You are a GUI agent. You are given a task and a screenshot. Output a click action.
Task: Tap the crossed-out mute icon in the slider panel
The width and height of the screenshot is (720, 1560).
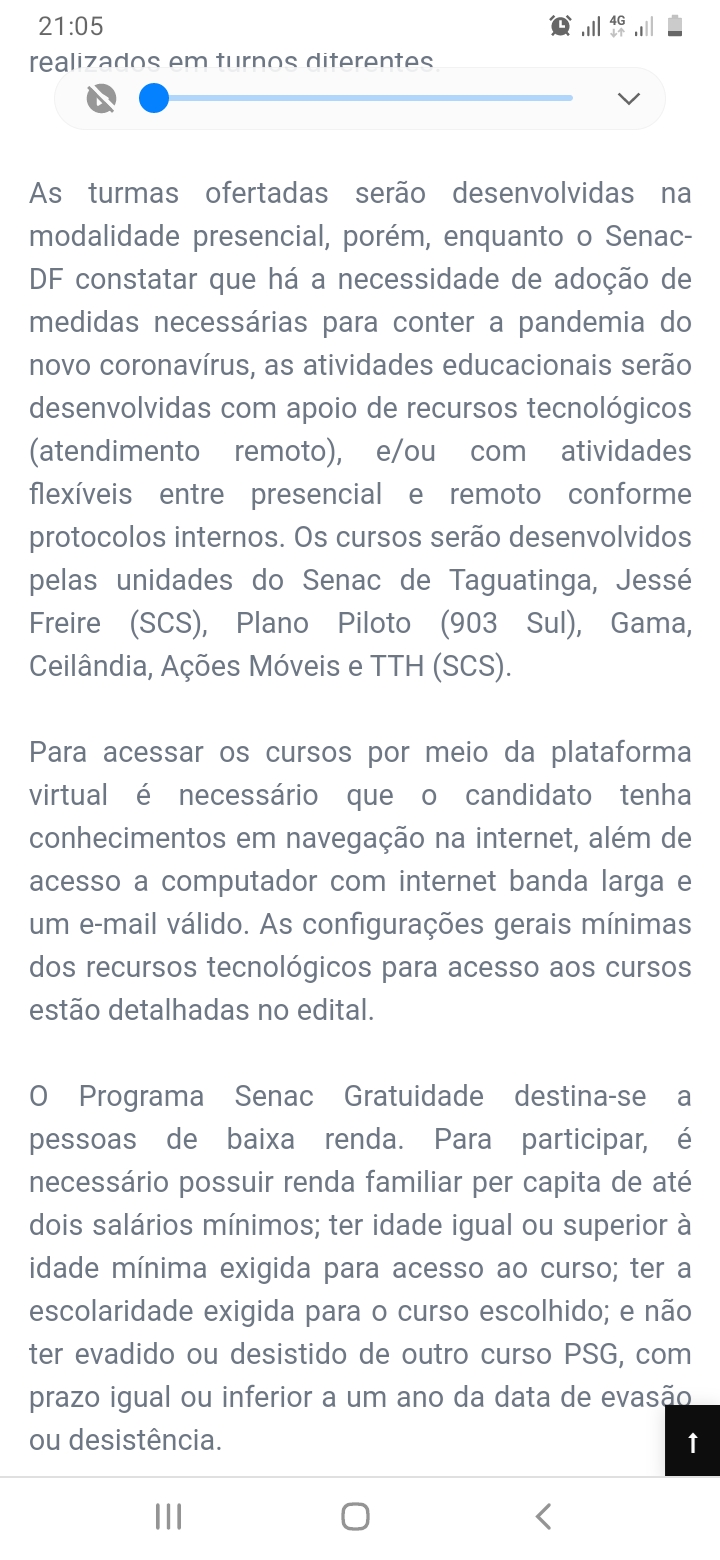[100, 98]
